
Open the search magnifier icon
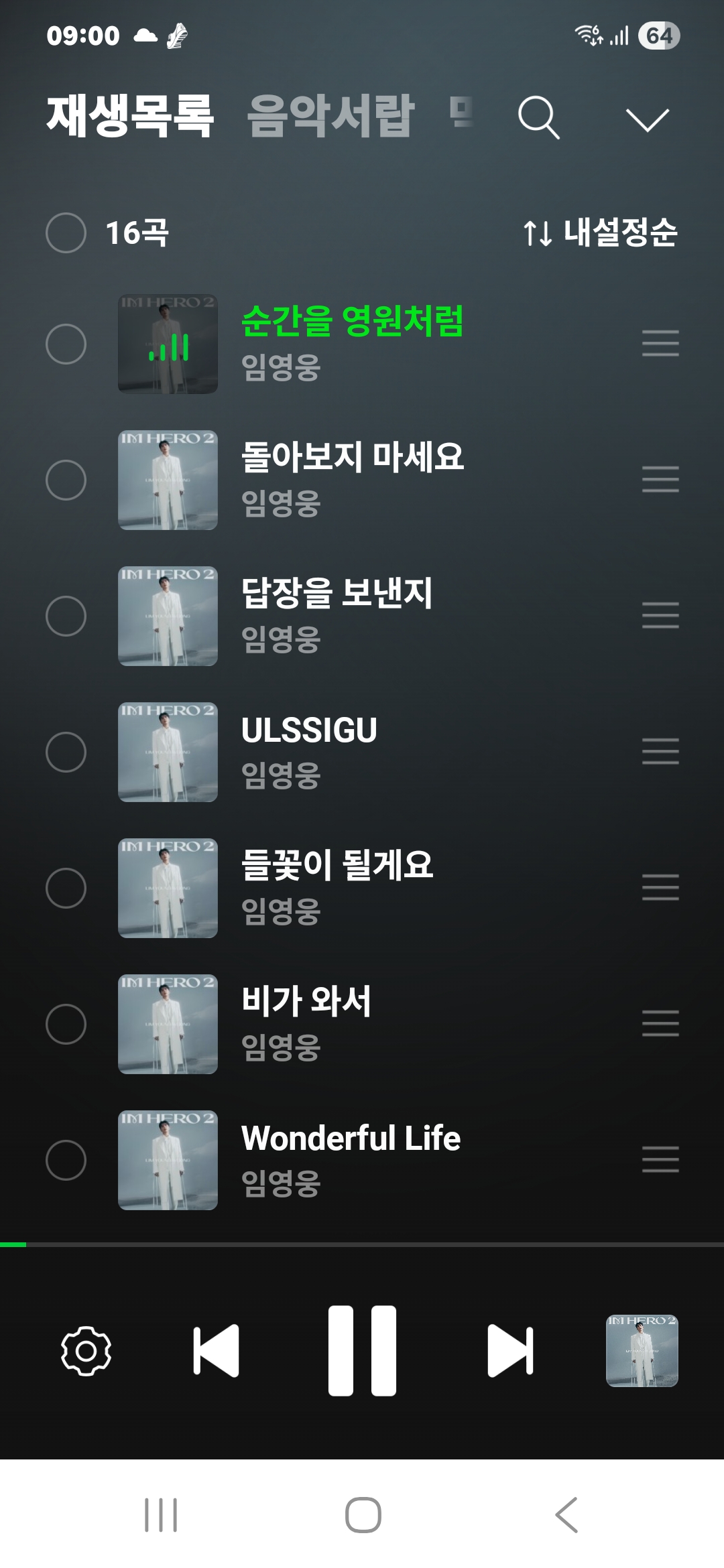pos(538,118)
